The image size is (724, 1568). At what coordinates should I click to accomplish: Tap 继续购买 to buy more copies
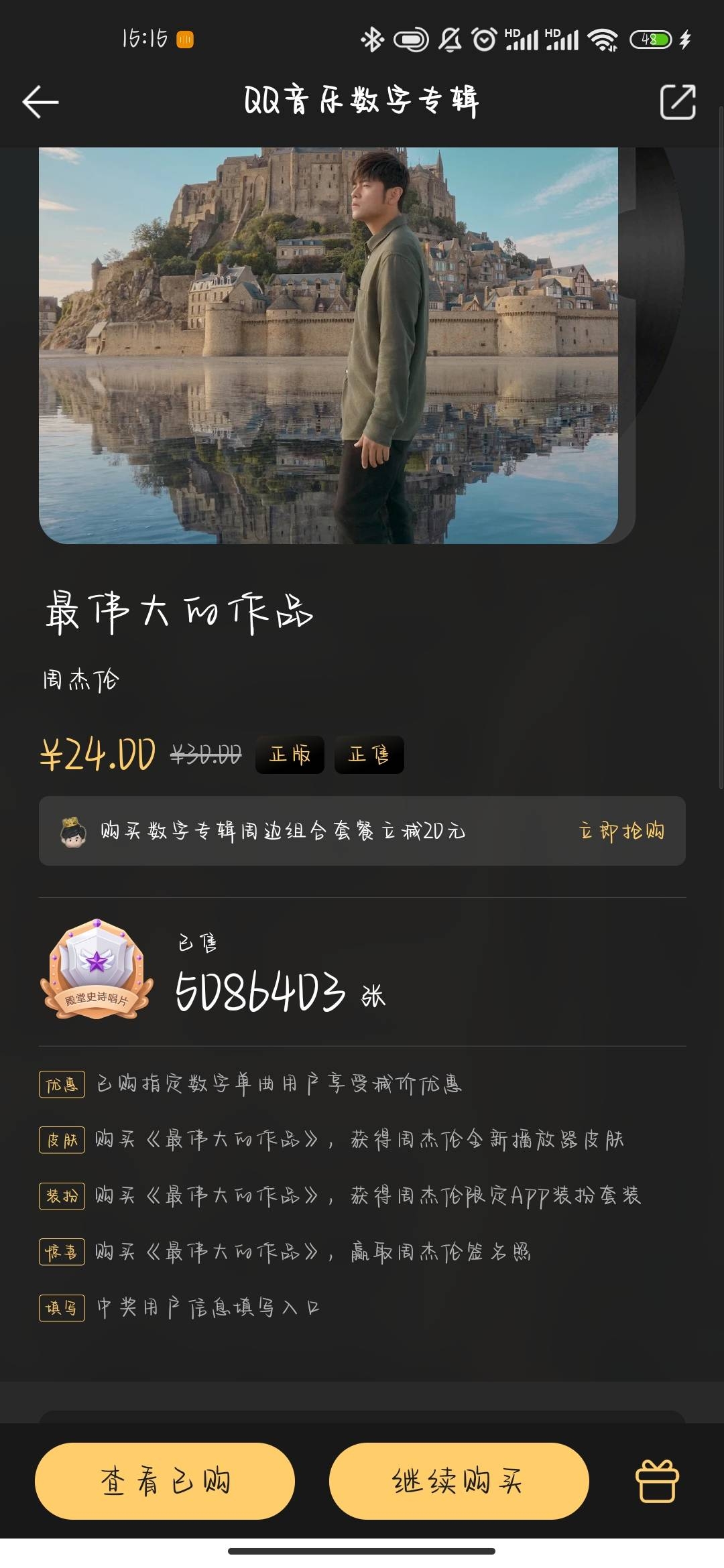[459, 1481]
